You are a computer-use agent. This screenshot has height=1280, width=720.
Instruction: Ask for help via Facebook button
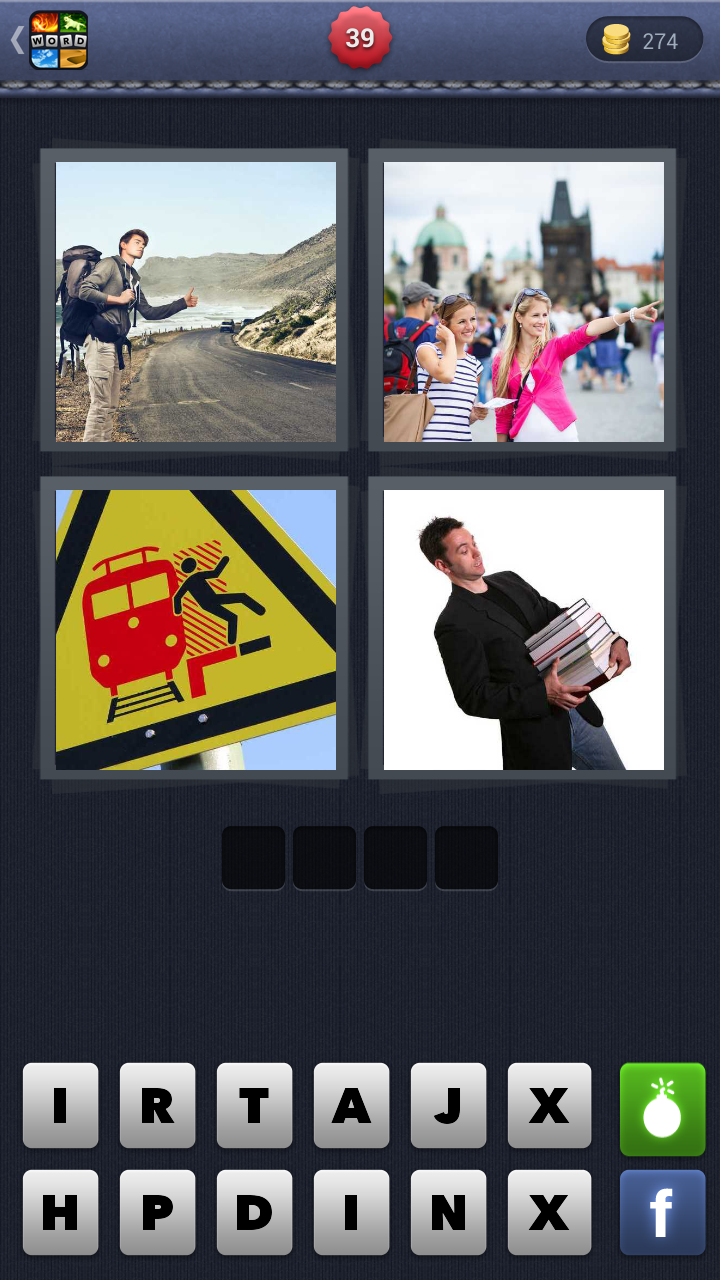tap(662, 1212)
